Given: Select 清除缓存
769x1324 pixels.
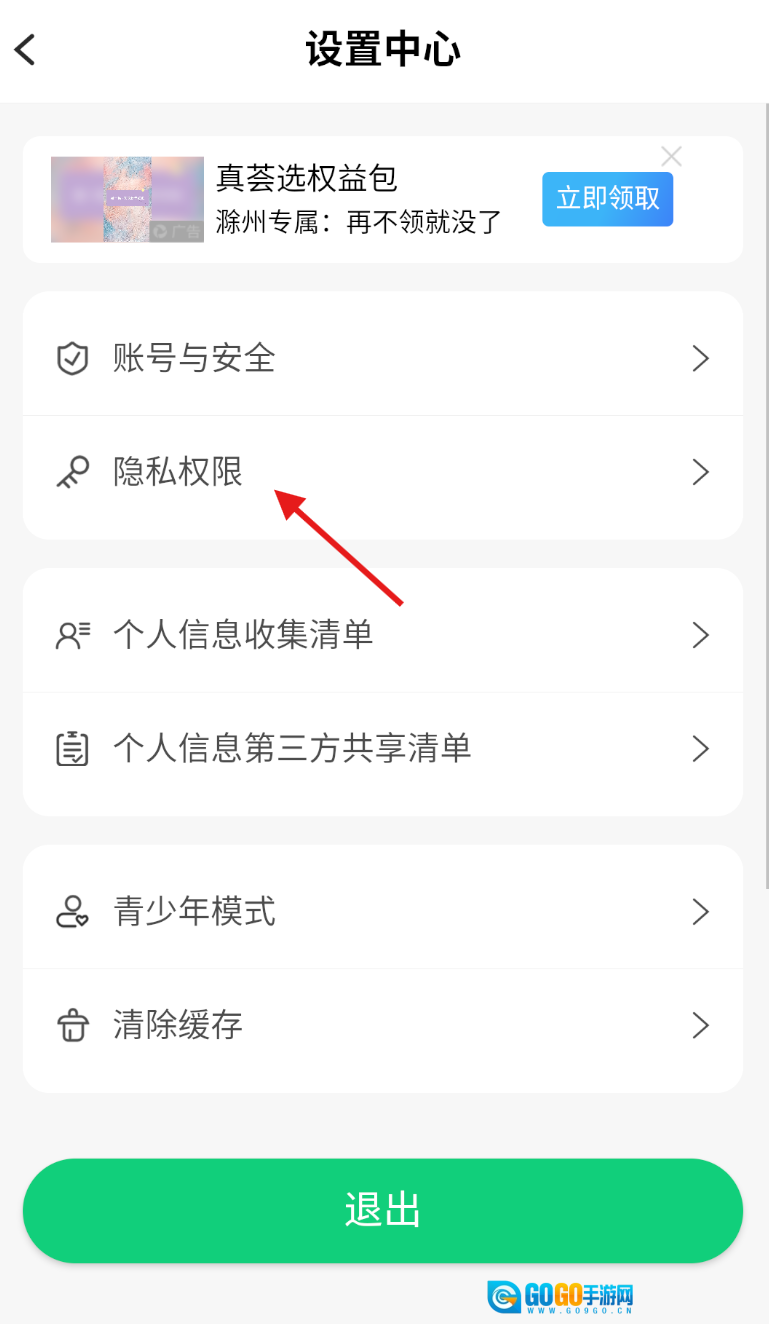Looking at the screenshot, I should click(x=382, y=1025).
